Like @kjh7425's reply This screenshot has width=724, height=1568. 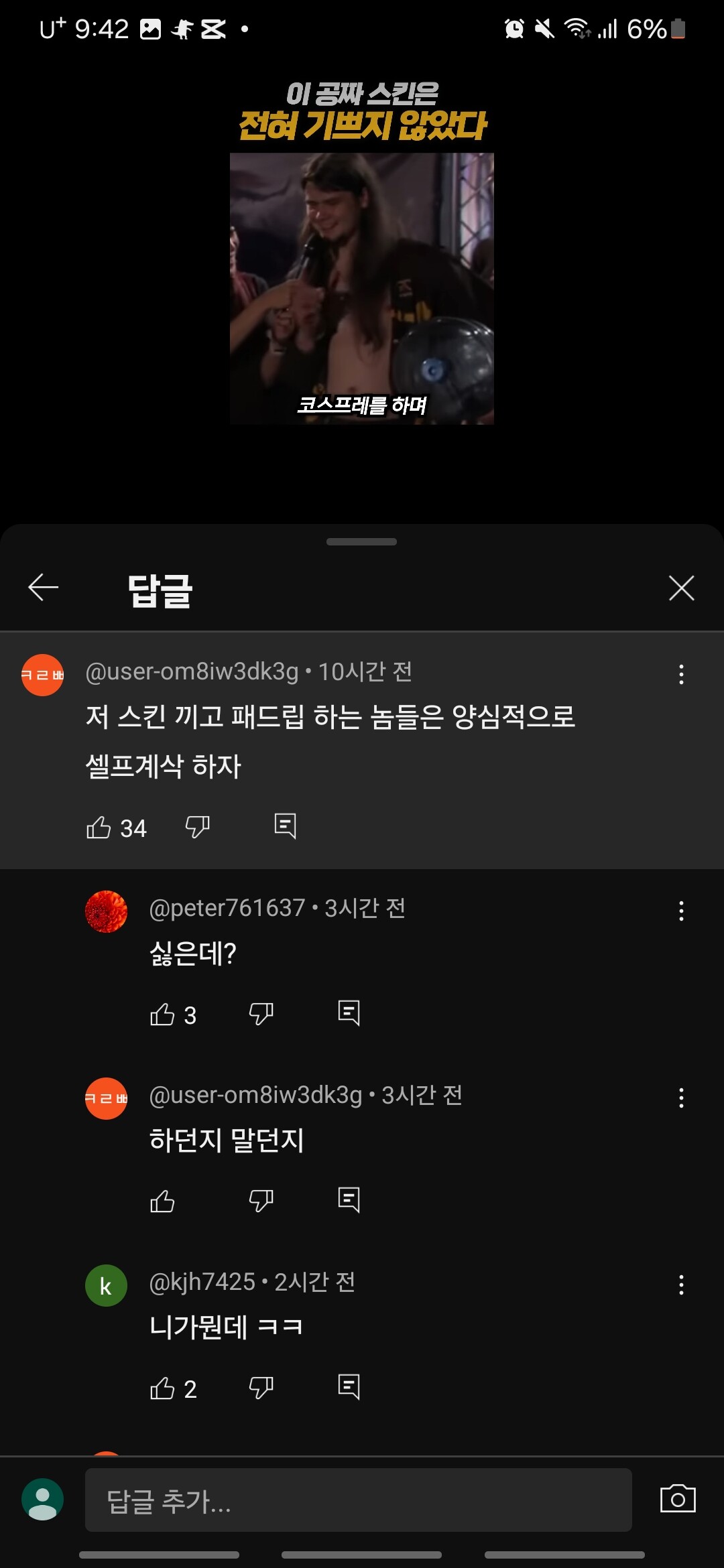(163, 1388)
